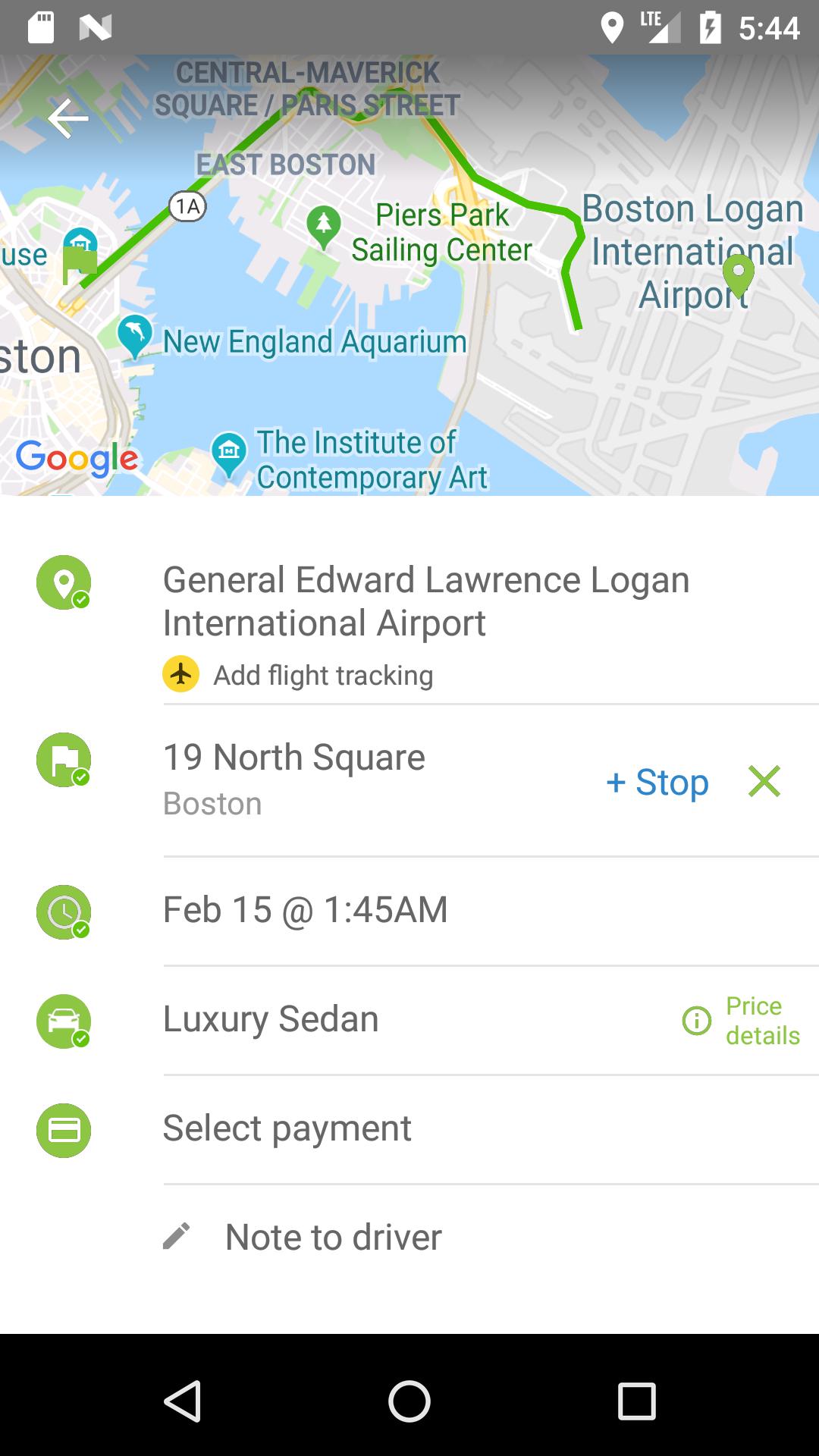Screen dimensions: 819x1456
Task: Open the payment card icon
Action: point(64,1130)
